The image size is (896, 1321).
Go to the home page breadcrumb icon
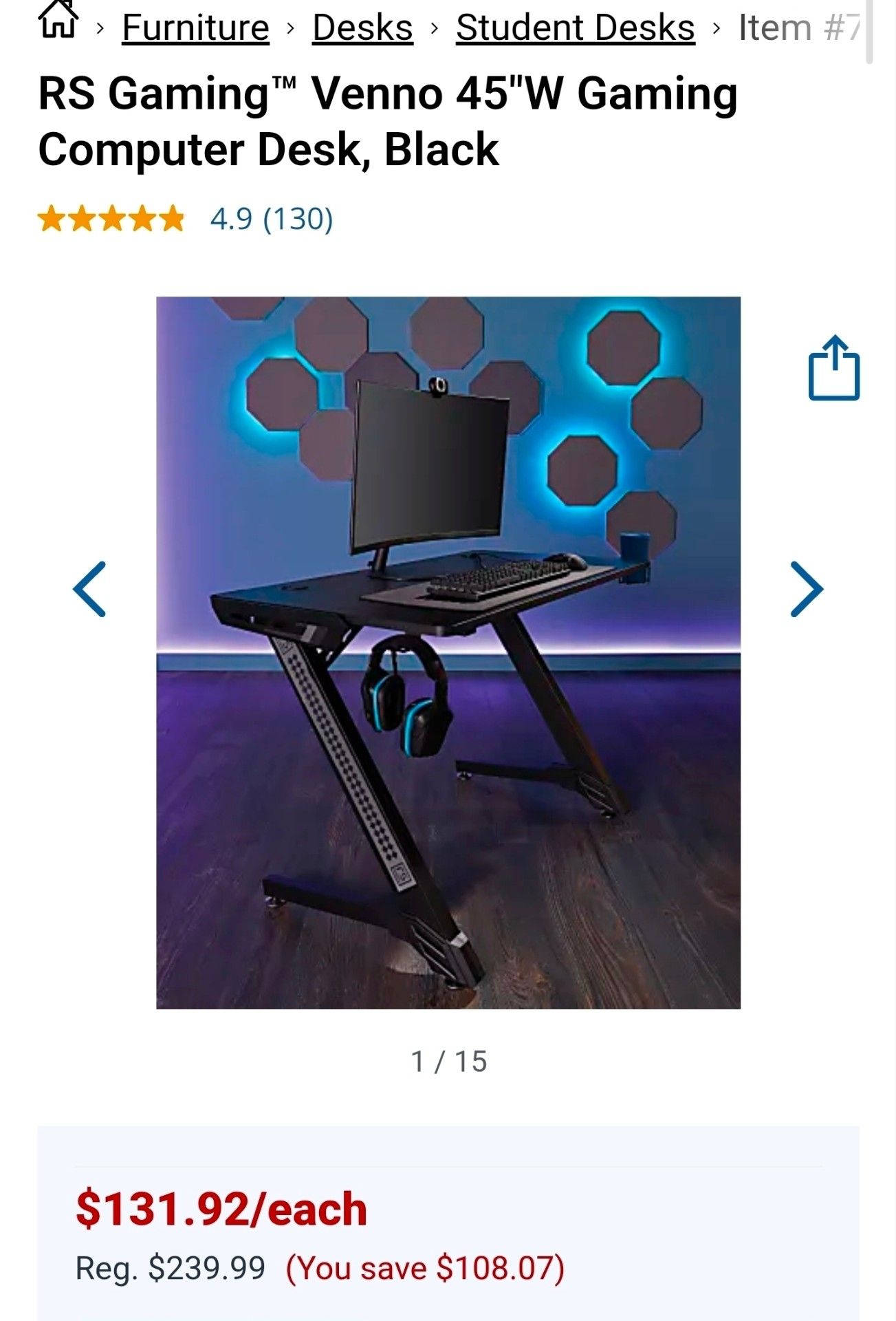coord(58,21)
